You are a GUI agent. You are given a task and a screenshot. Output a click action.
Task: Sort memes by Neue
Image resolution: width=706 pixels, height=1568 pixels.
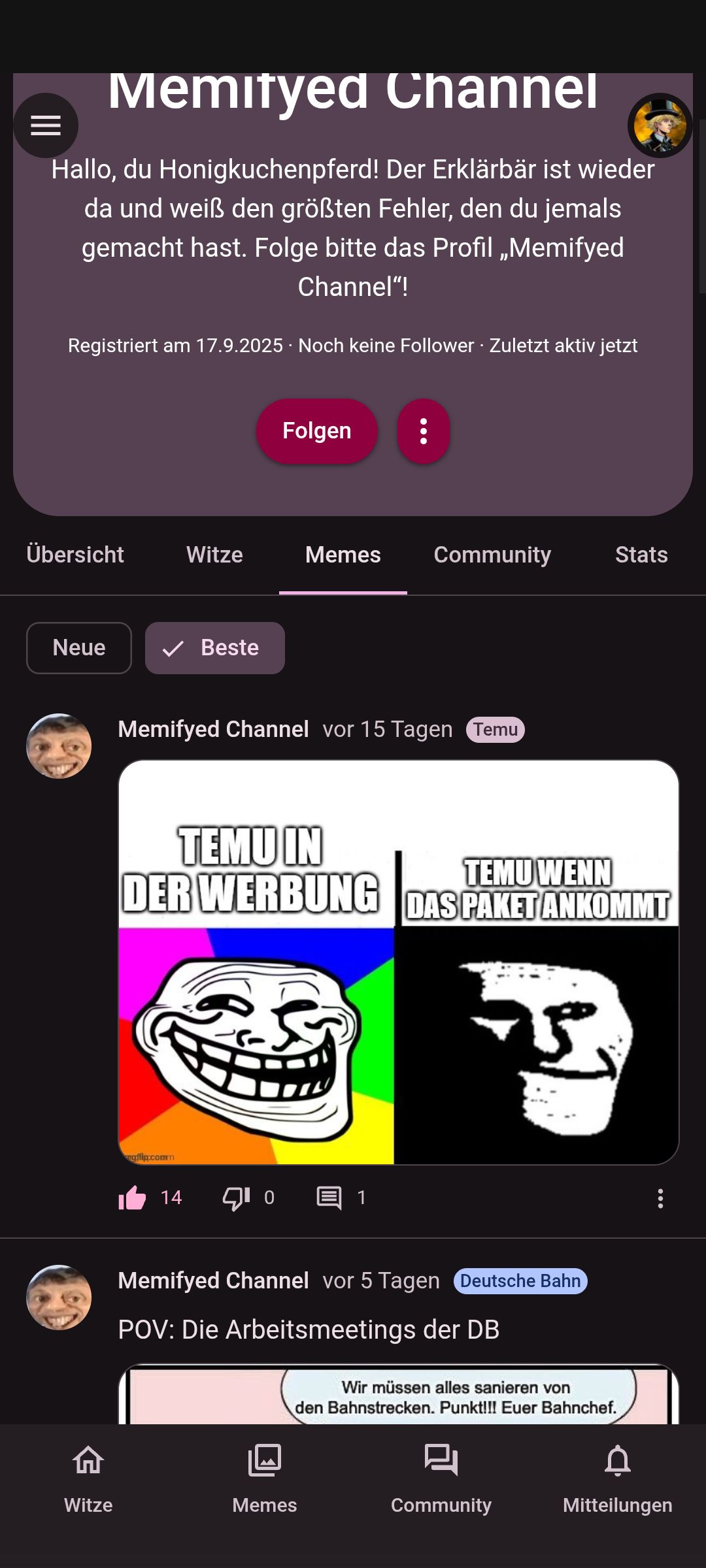click(79, 648)
